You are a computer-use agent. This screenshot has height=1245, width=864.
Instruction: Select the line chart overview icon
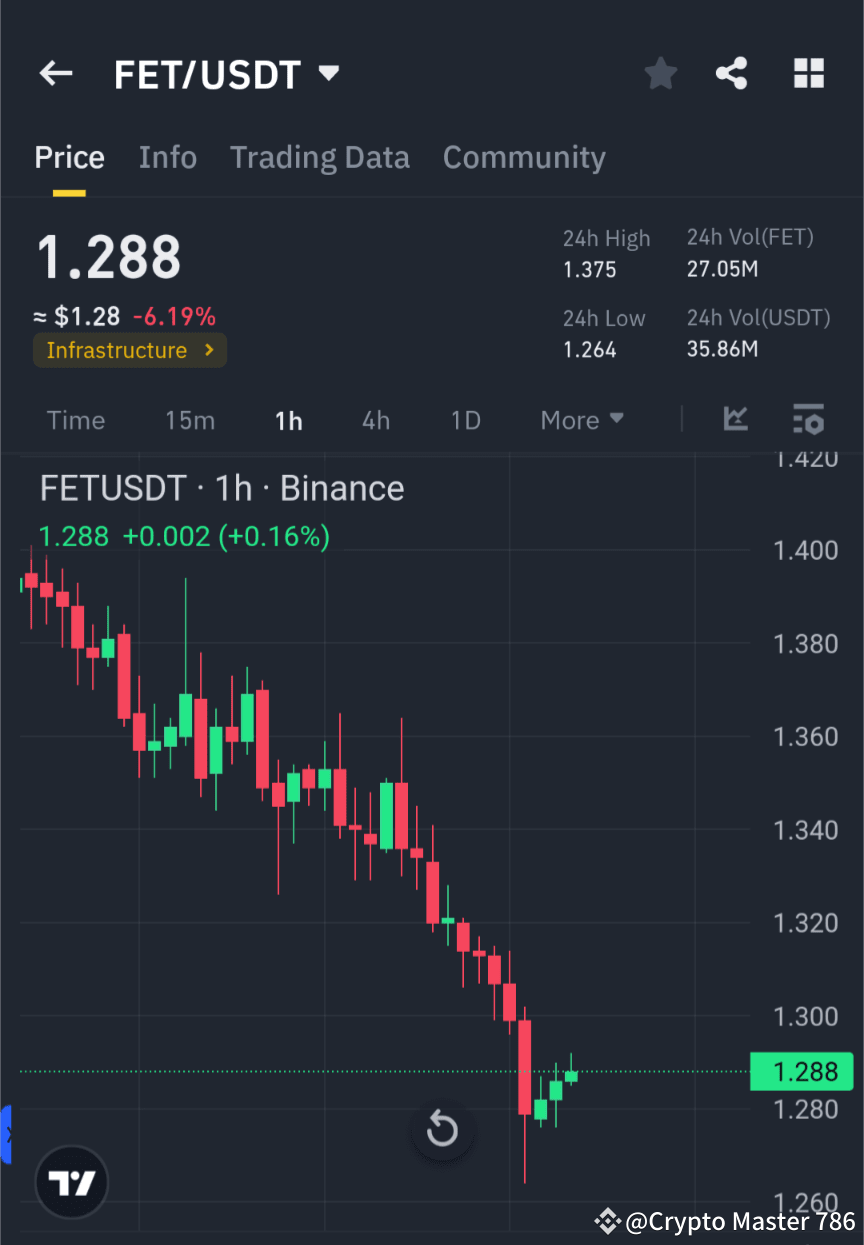736,420
